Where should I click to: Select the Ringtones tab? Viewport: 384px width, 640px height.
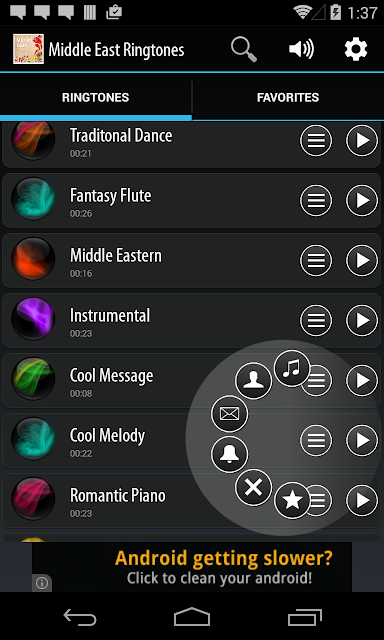click(95, 98)
